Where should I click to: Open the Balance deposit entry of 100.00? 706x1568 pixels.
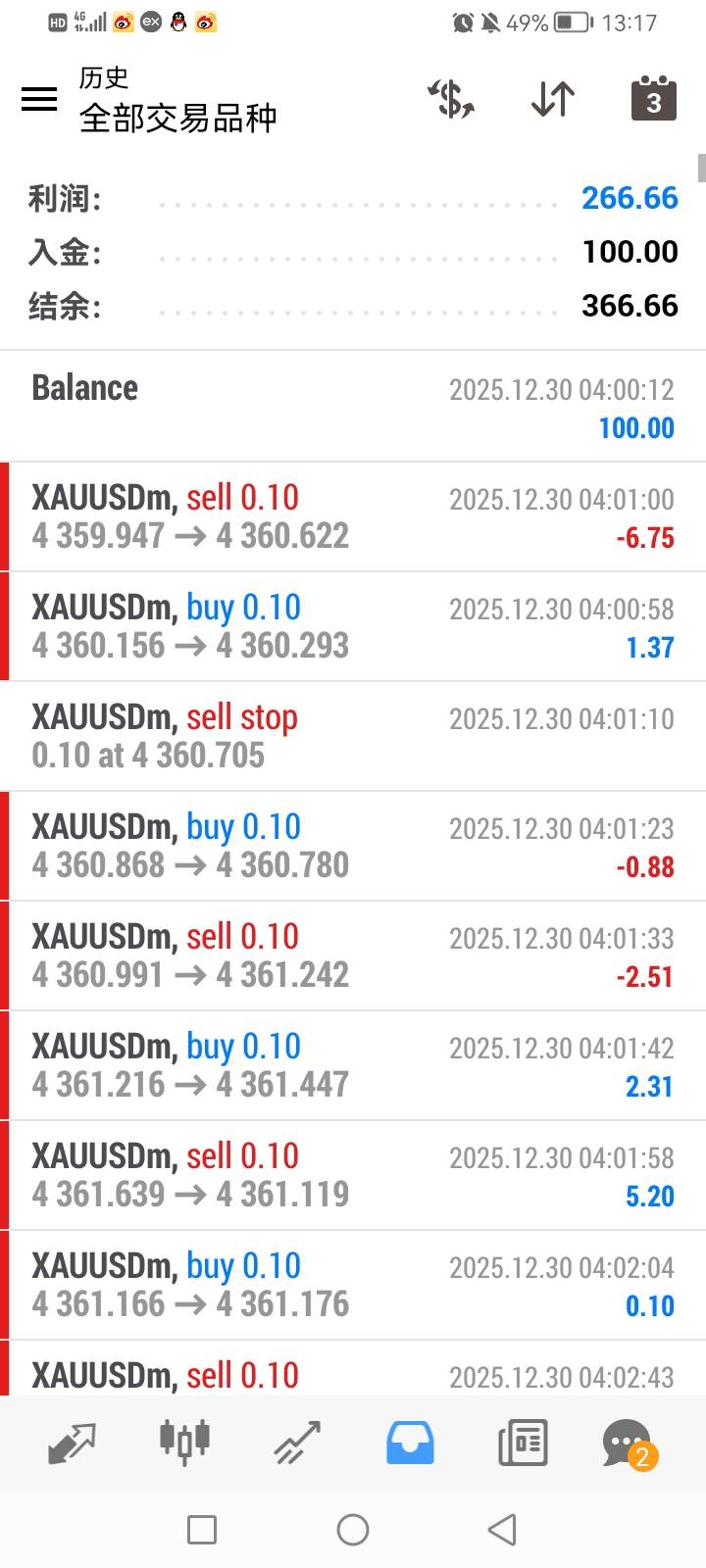(x=353, y=407)
